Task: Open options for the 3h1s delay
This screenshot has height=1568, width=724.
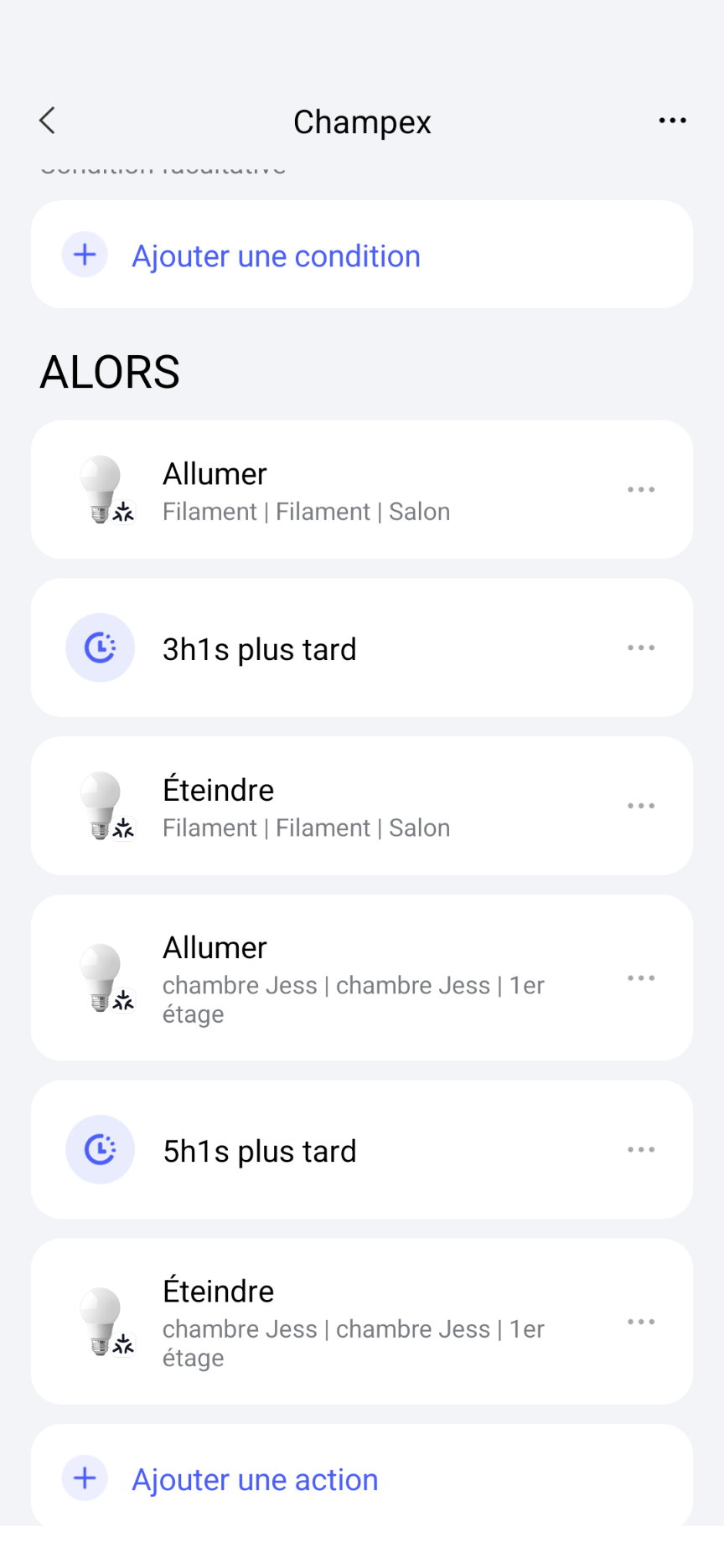Action: (641, 647)
